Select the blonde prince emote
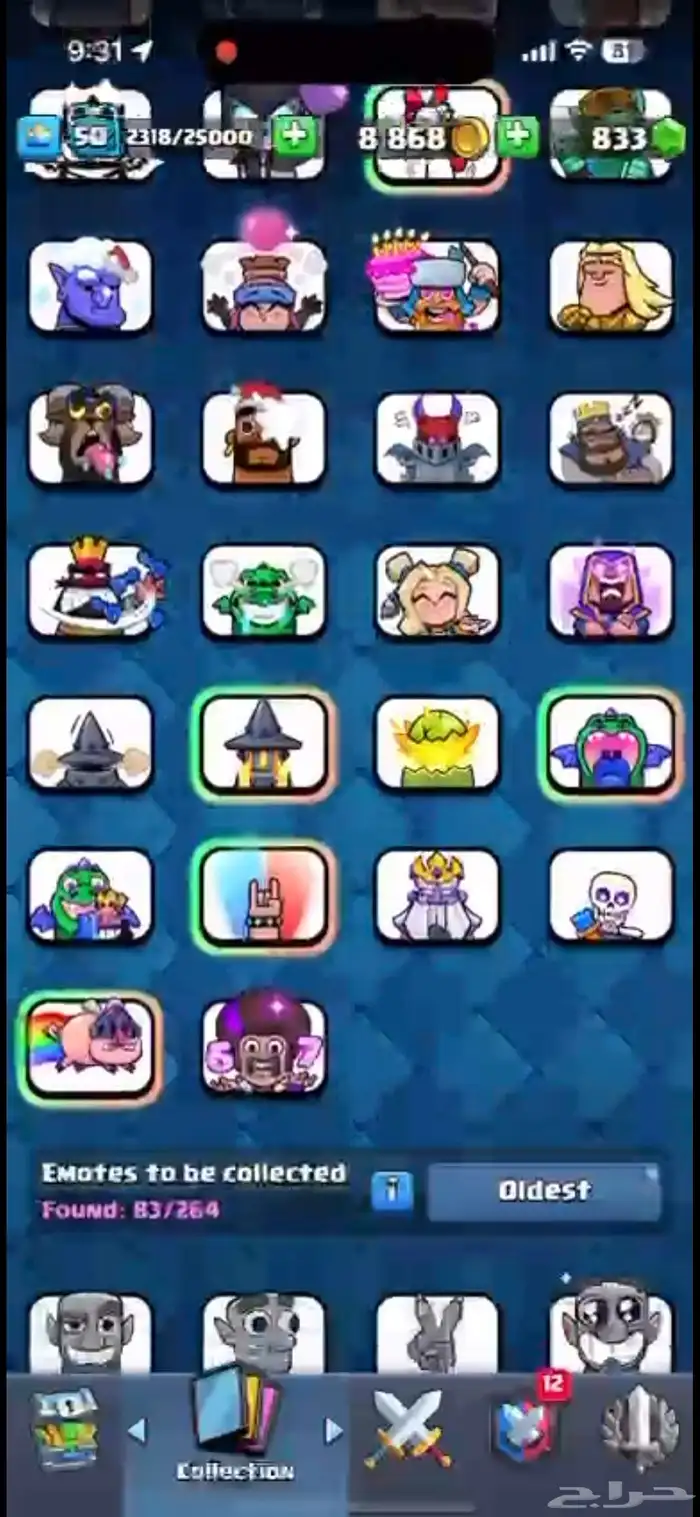 point(611,285)
